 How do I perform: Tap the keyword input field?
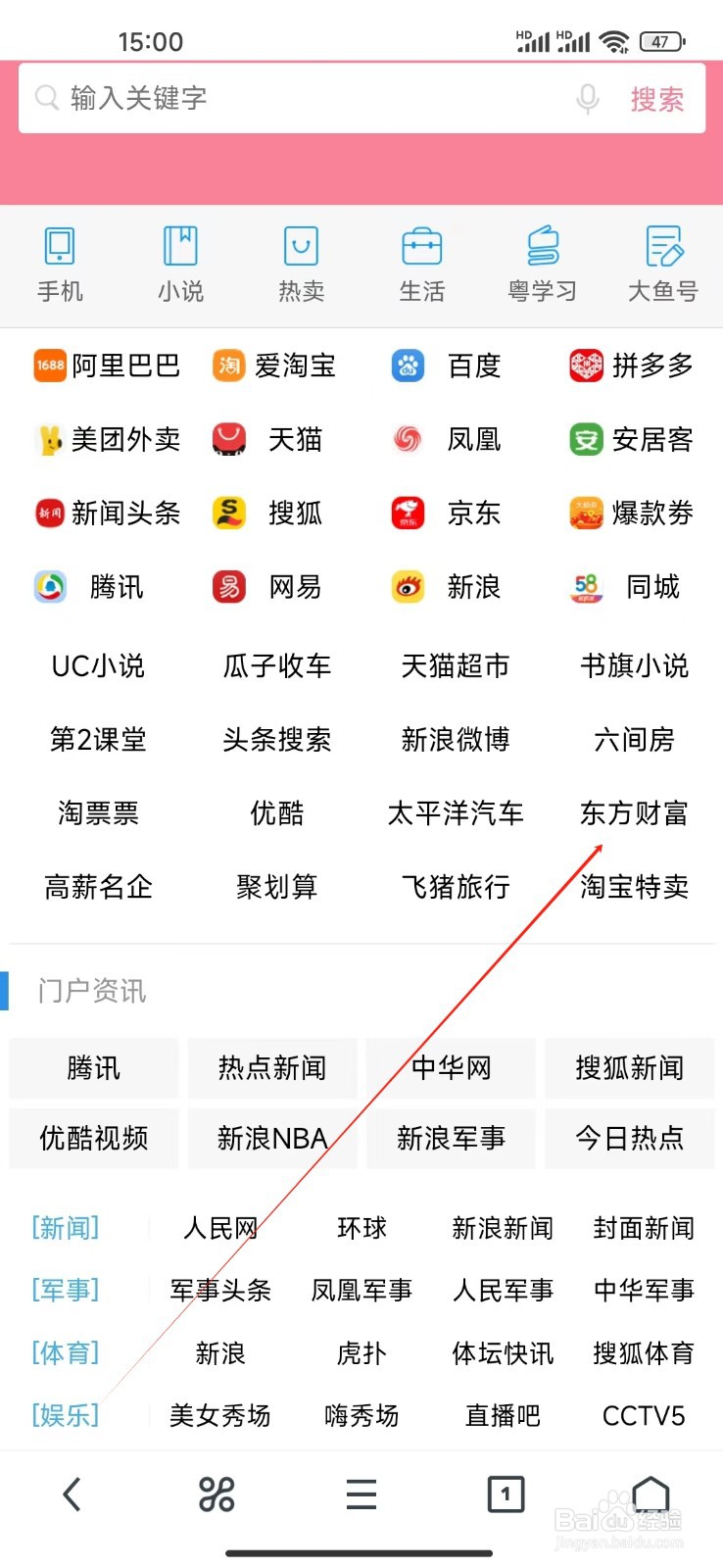(x=294, y=98)
